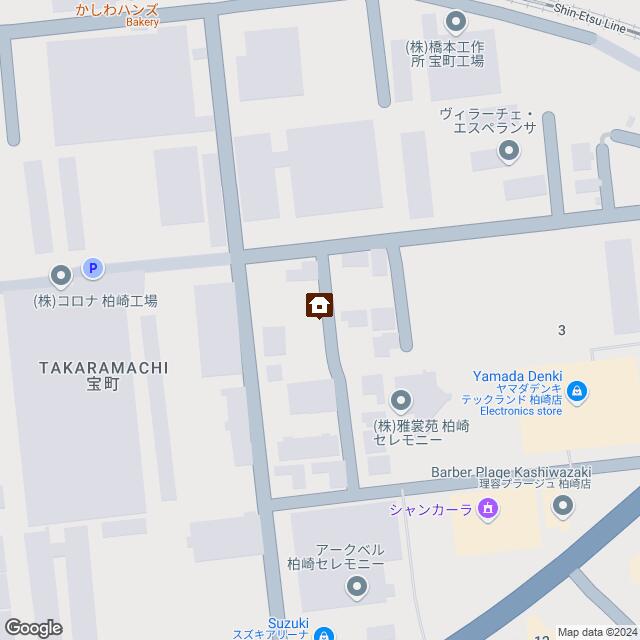640x640 pixels.
Task: Open the (株)コロナ 柏崎工場 pin
Action: click(x=61, y=275)
